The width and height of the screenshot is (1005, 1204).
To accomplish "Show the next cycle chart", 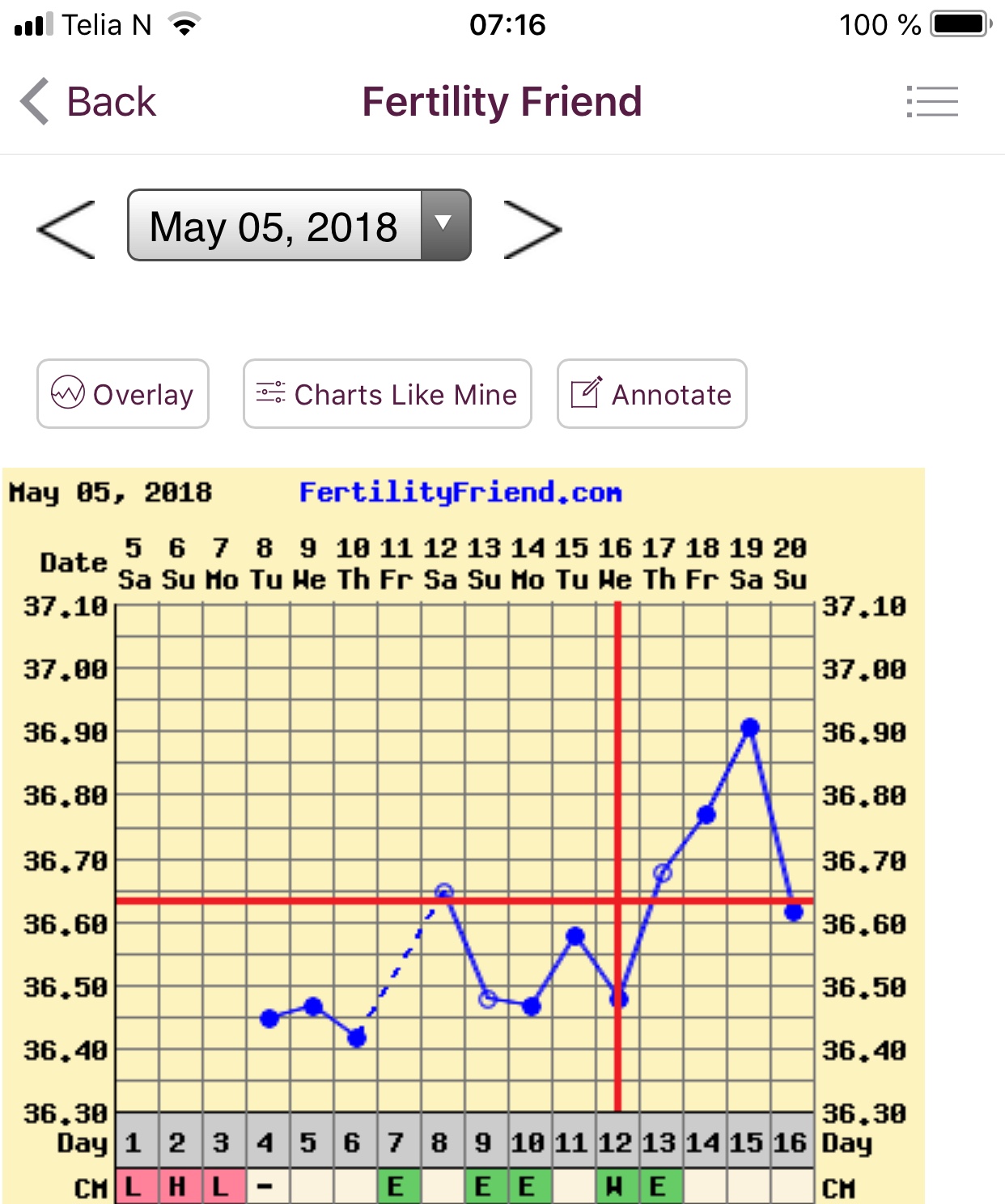I will [532, 230].
